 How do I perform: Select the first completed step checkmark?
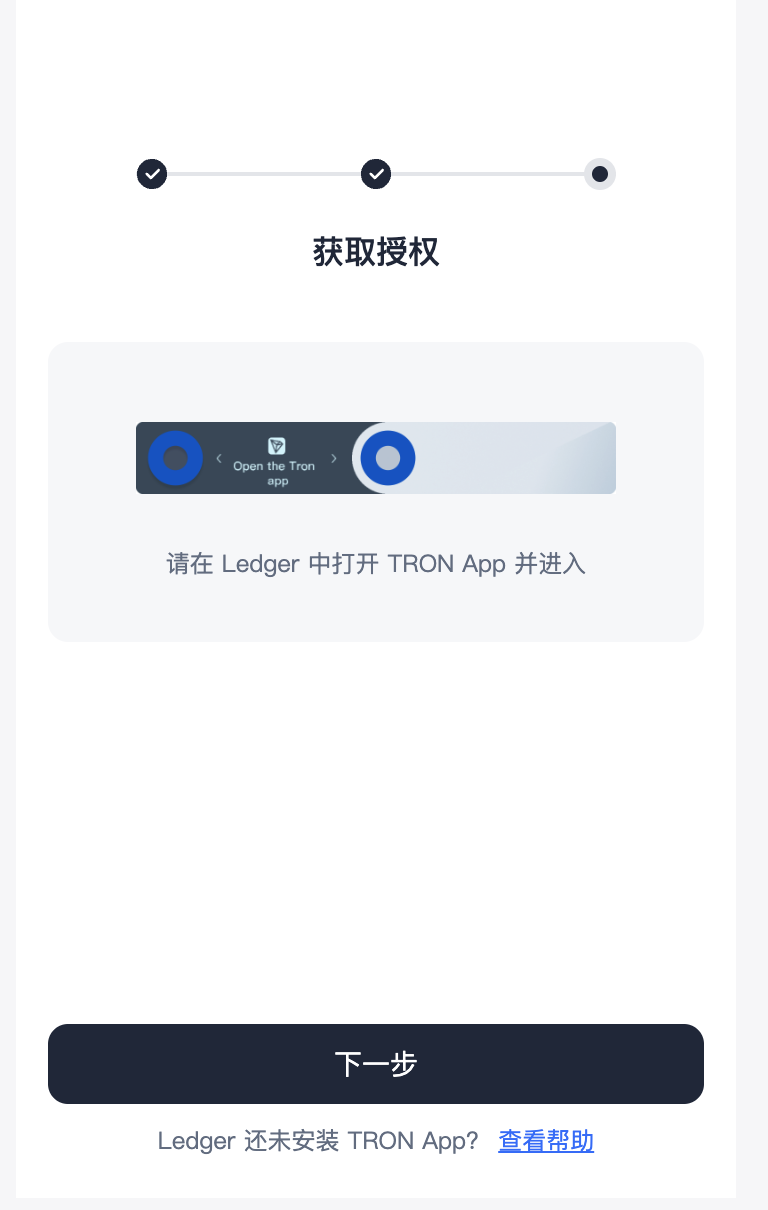152,174
